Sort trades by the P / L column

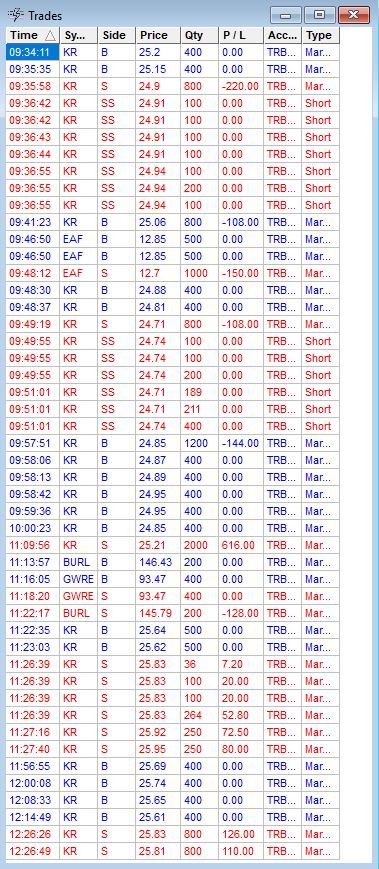[x=240, y=35]
